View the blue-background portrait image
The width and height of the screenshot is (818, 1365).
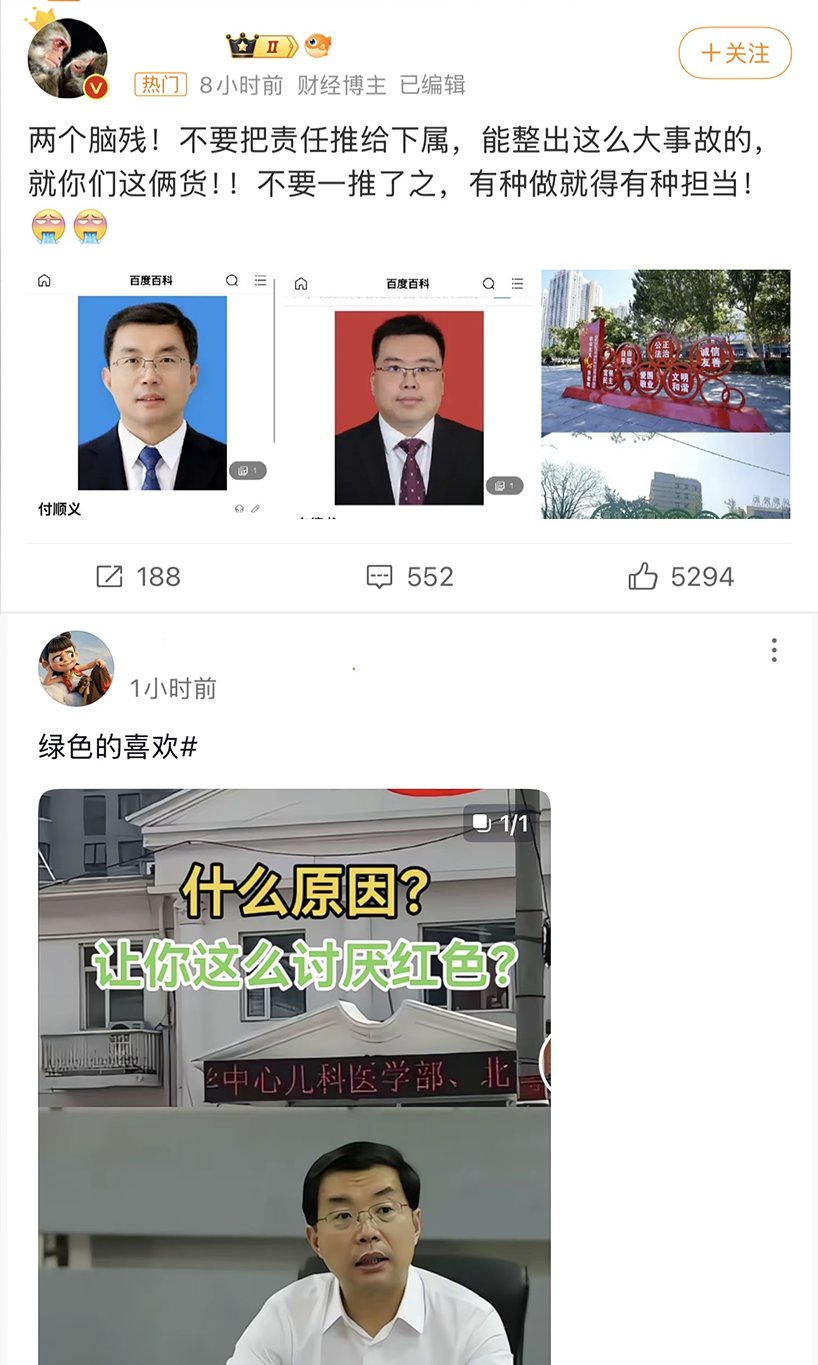click(x=152, y=393)
